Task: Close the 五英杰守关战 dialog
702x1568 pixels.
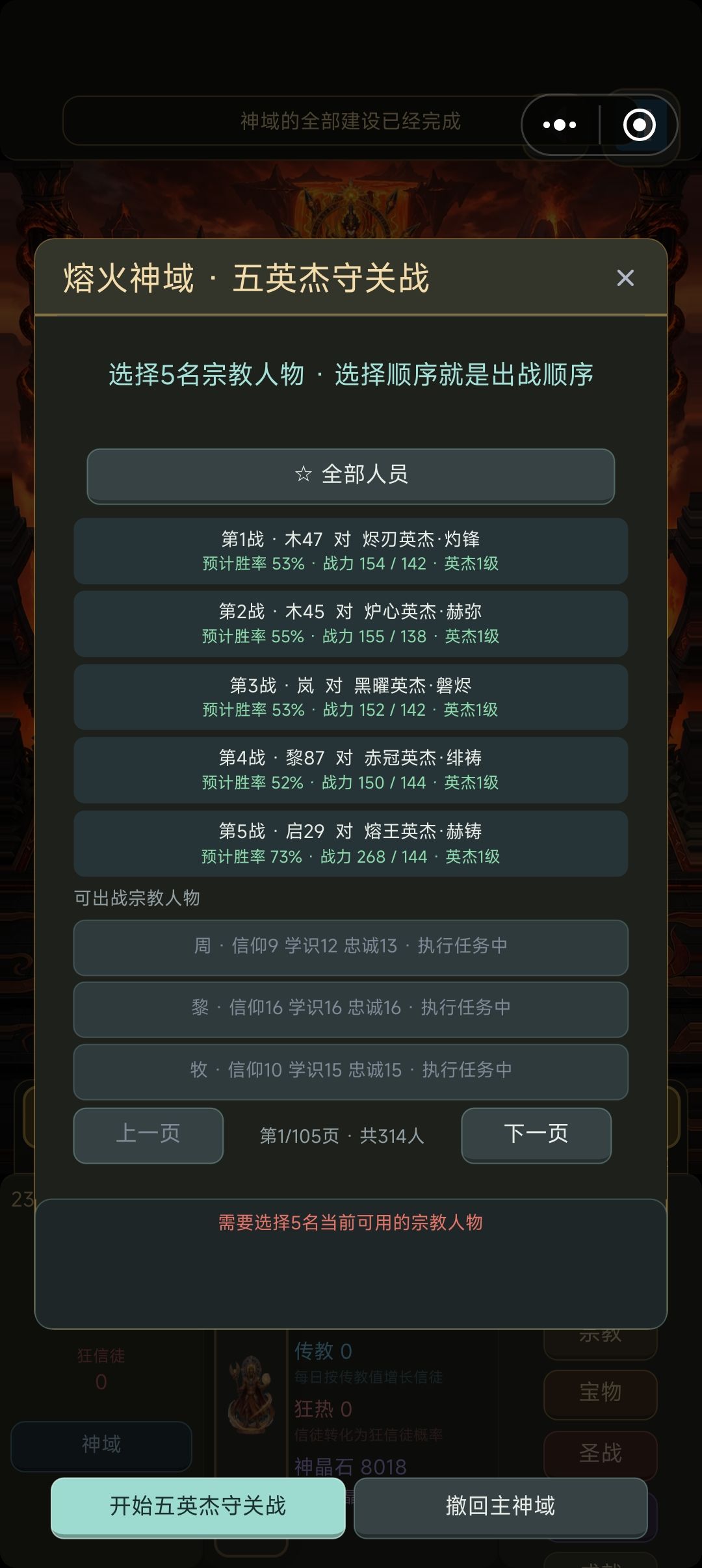Action: pyautogui.click(x=625, y=278)
